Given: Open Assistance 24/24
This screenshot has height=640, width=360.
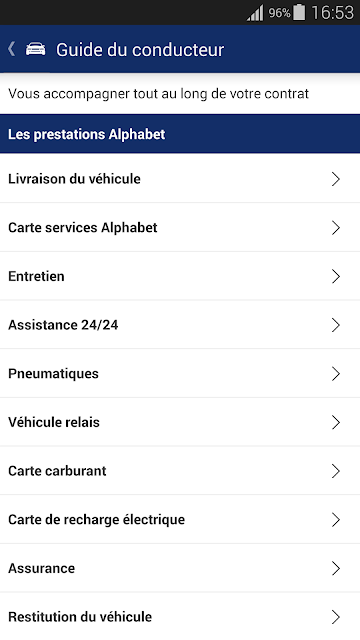Looking at the screenshot, I should click(180, 324).
